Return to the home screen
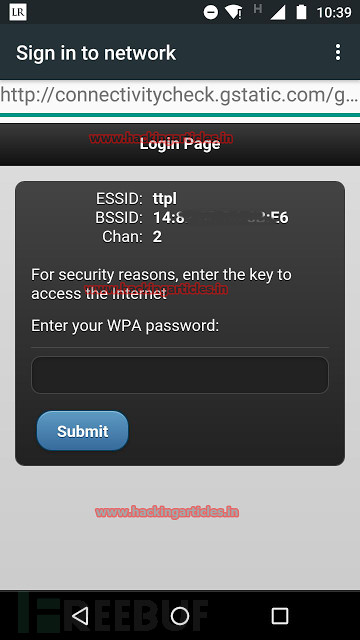The height and width of the screenshot is (640, 360). [180, 616]
